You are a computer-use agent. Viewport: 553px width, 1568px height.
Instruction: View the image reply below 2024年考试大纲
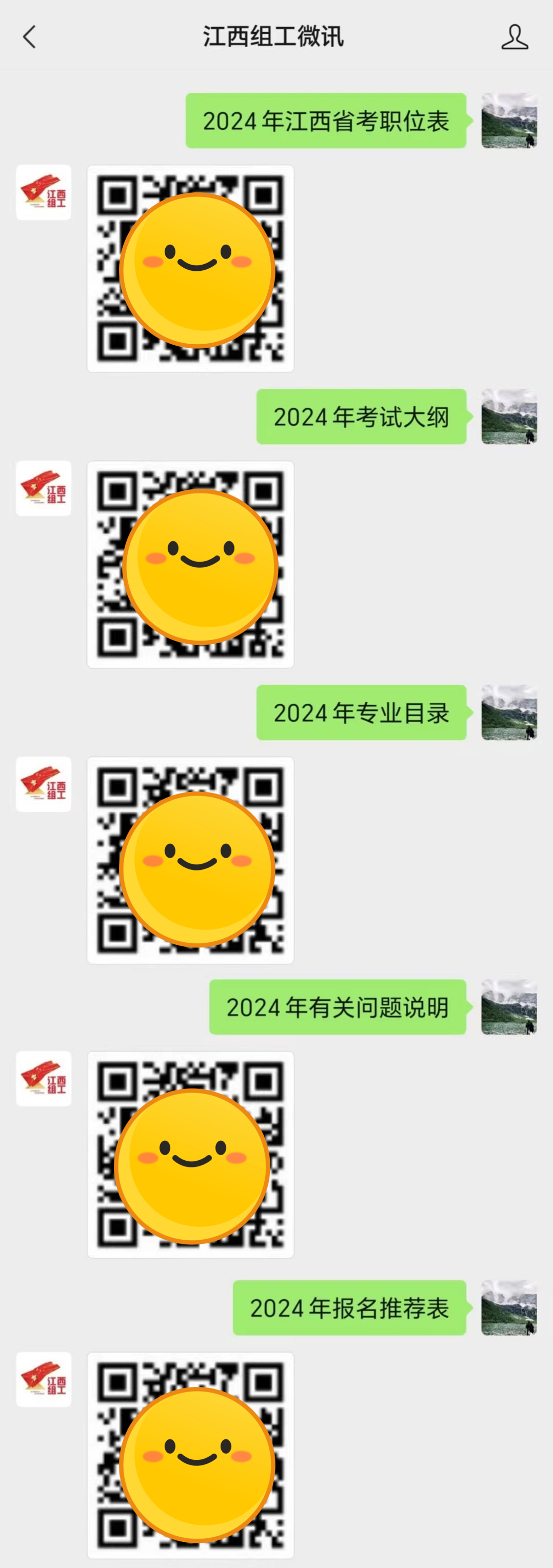click(x=191, y=564)
